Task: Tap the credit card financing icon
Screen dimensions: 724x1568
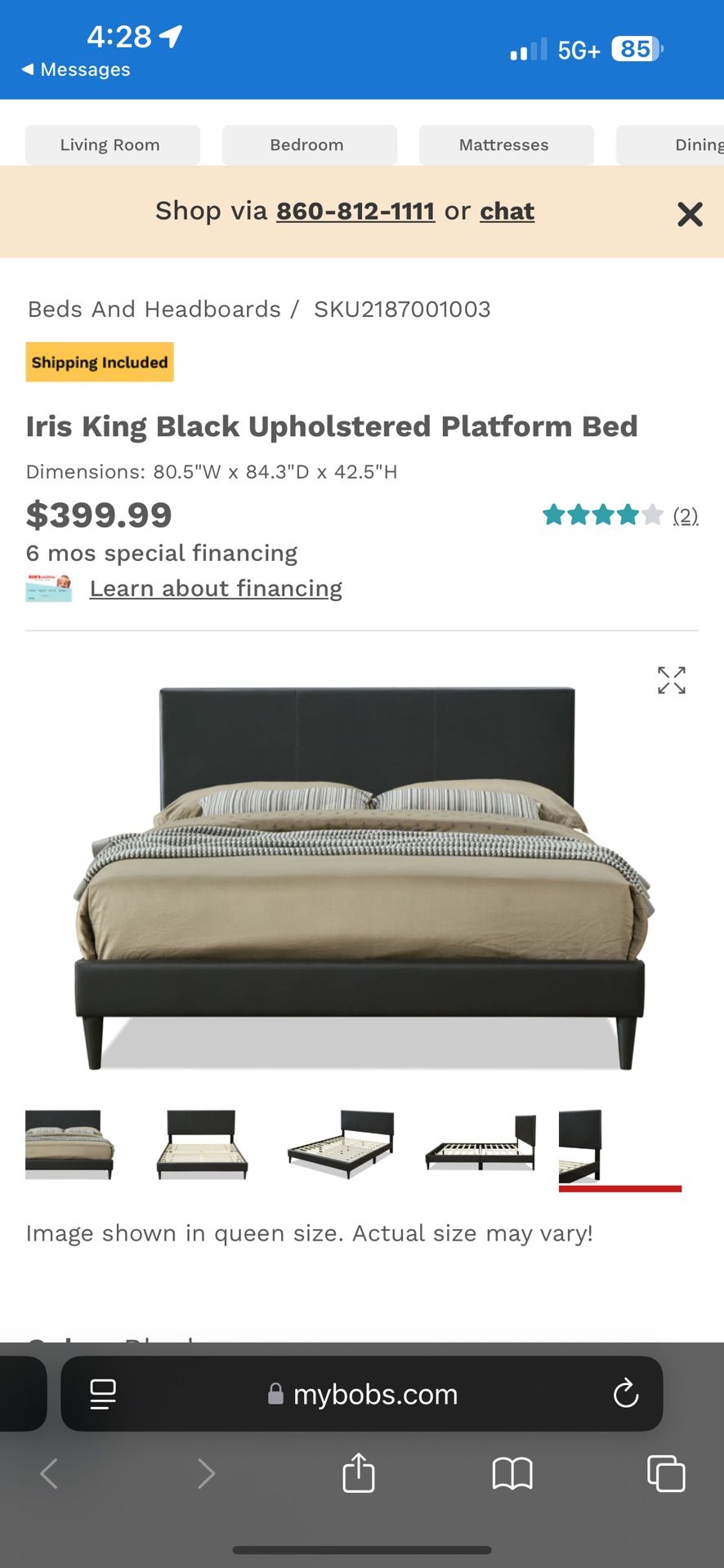Action: point(49,587)
